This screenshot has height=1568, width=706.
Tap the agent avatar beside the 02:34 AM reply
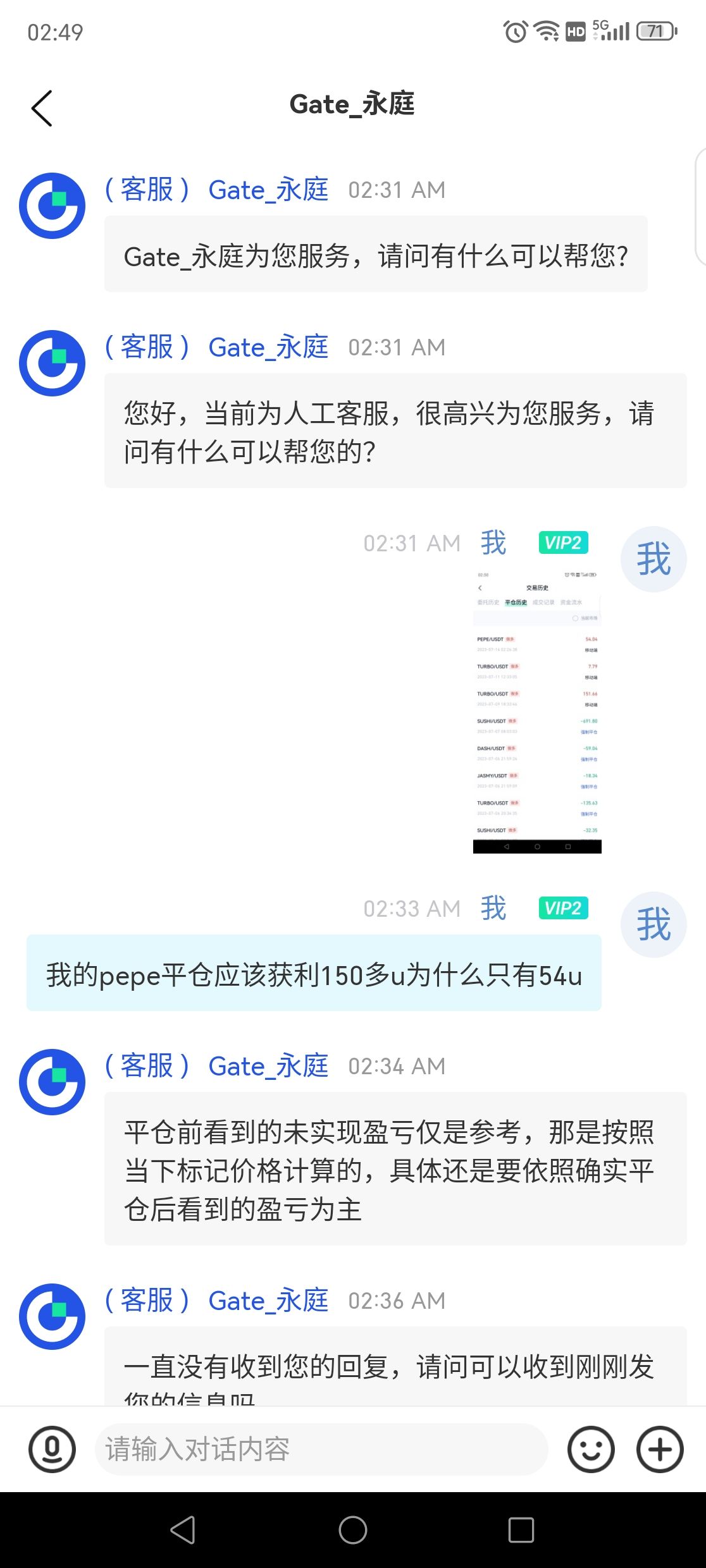[x=52, y=1081]
